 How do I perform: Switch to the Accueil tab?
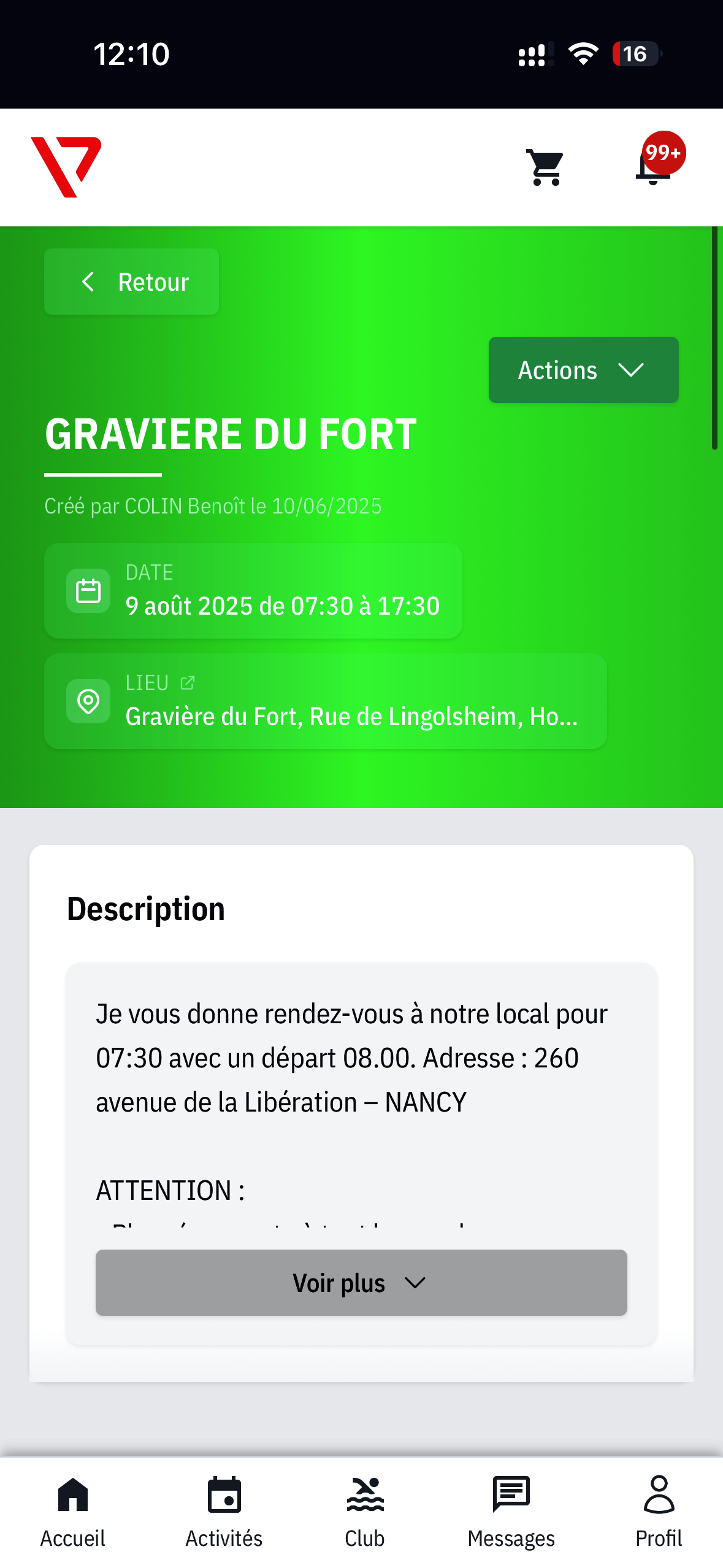[x=73, y=1512]
